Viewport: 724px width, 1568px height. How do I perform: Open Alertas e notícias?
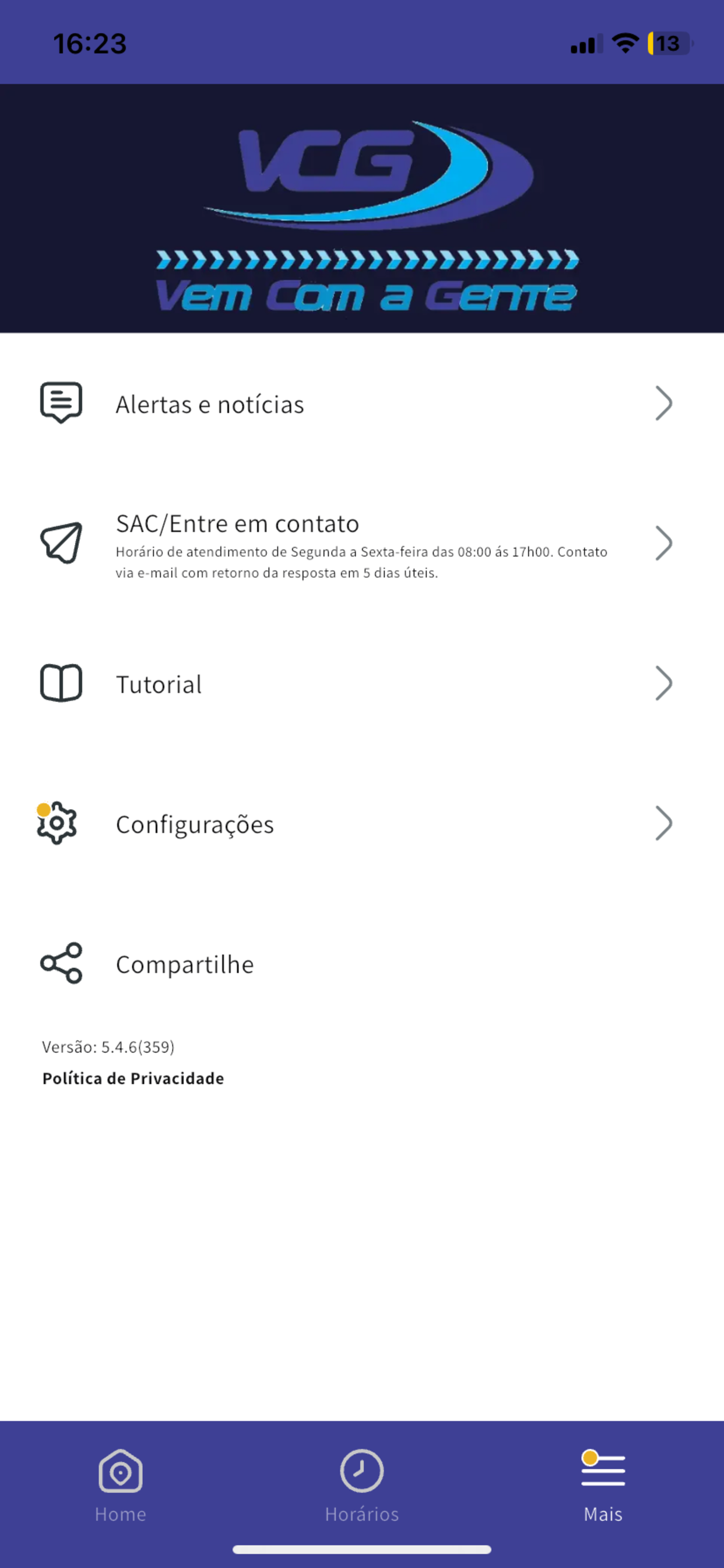click(362, 404)
